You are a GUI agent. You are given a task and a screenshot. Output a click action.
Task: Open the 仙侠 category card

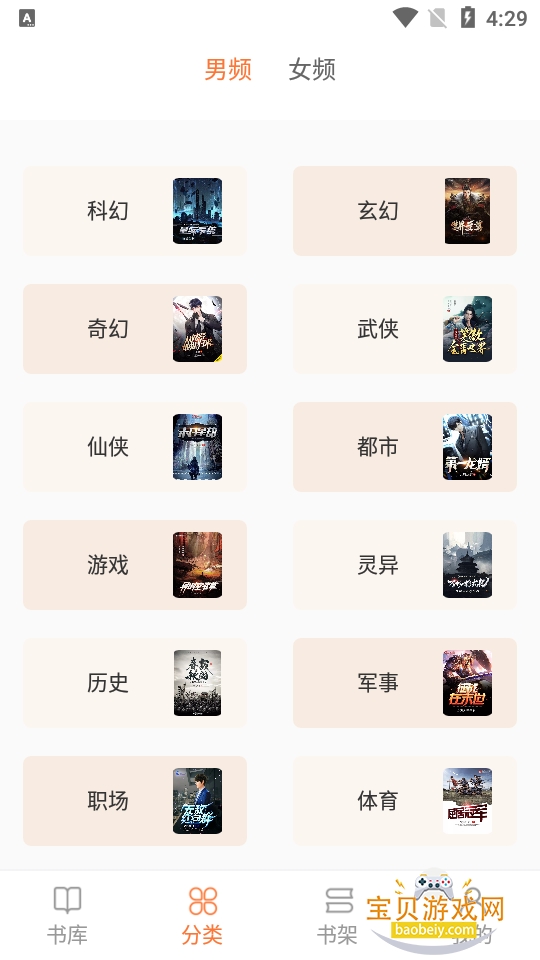(135, 447)
